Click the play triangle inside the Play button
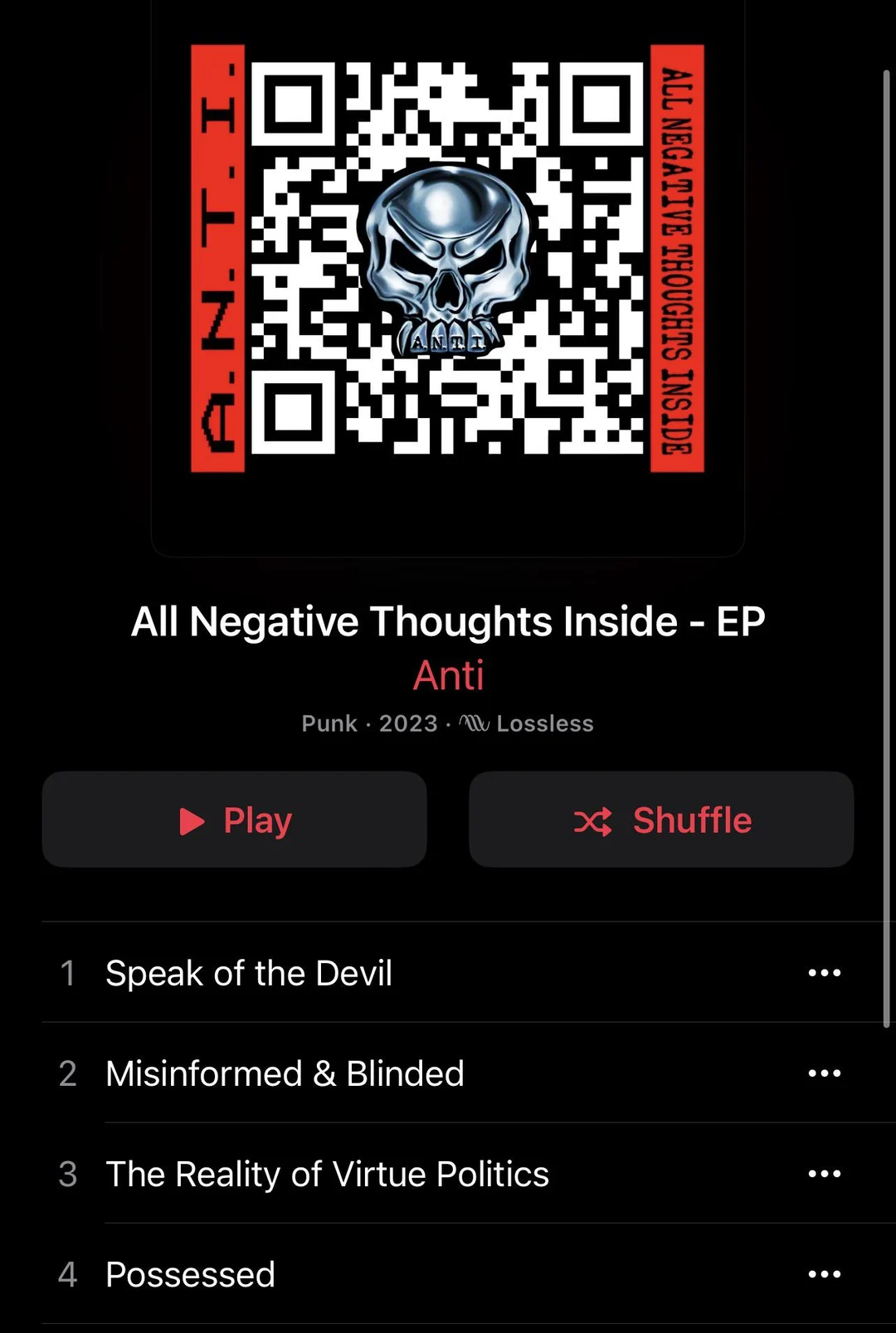The height and width of the screenshot is (1333, 896). tap(192, 820)
